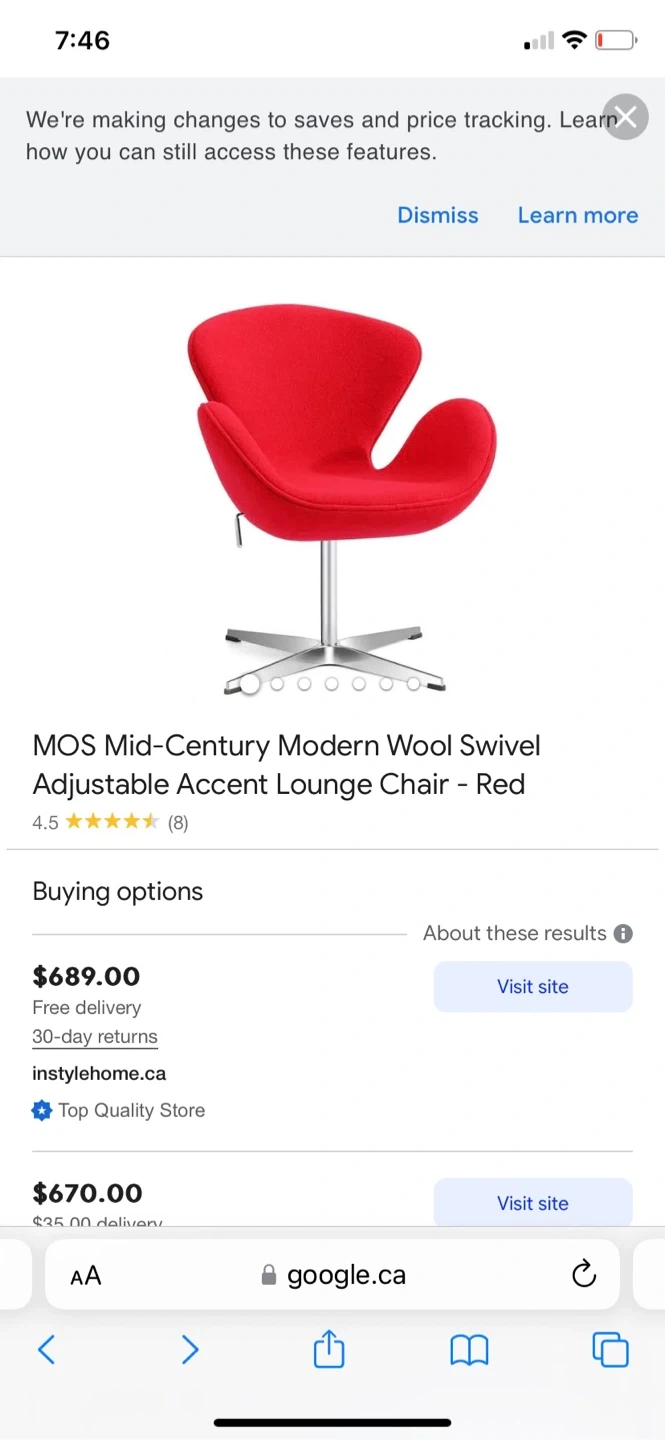665x1440 pixels.
Task: Visit site for the $689.00 instylehome.ca offer
Action: 532,987
